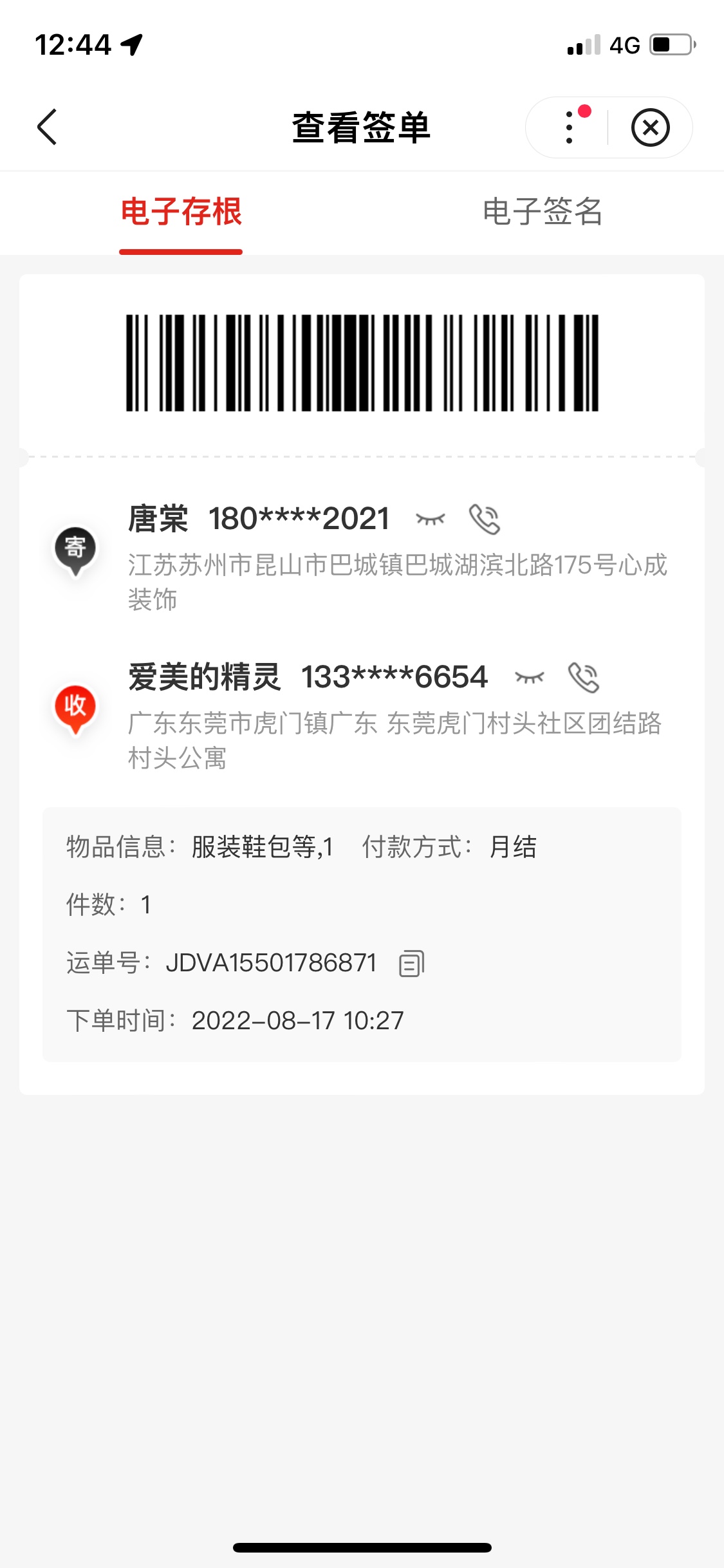The width and height of the screenshot is (724, 1568).
Task: Show recipient 爱美的精灵's full phone number
Action: coord(529,677)
